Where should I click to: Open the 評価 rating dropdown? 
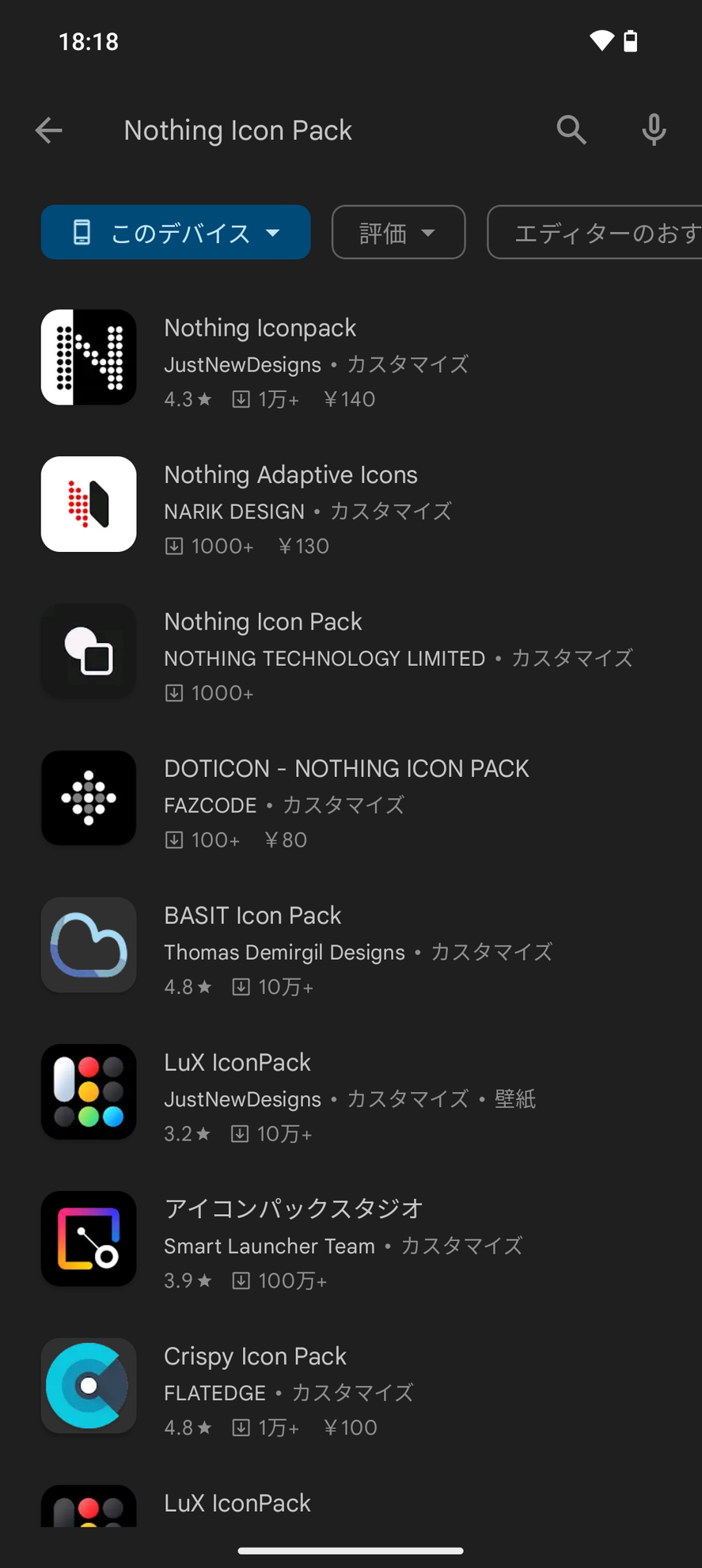pyautogui.click(x=398, y=232)
